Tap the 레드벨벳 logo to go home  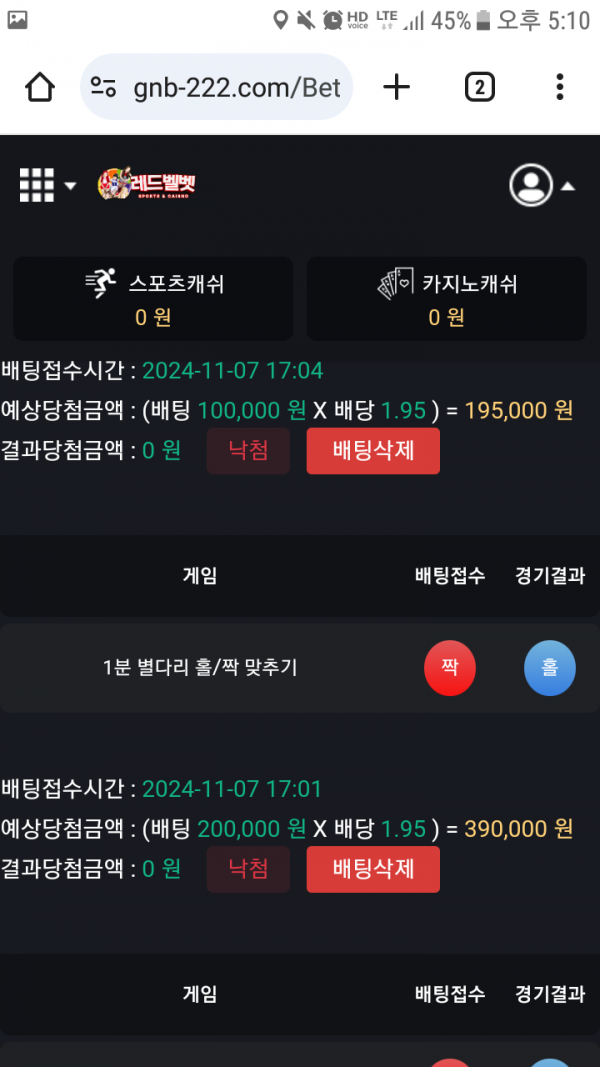(x=146, y=185)
